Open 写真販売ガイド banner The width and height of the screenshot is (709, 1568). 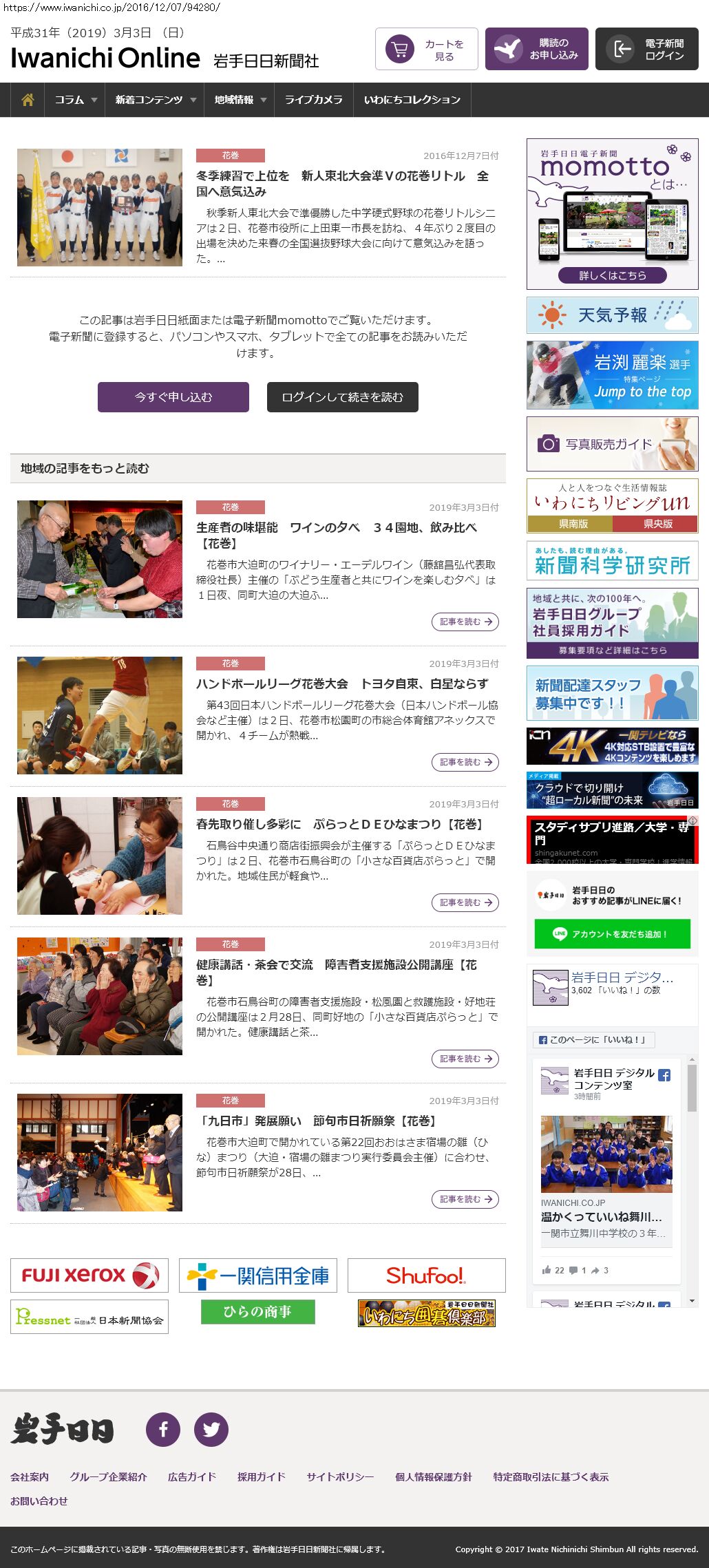(x=613, y=444)
